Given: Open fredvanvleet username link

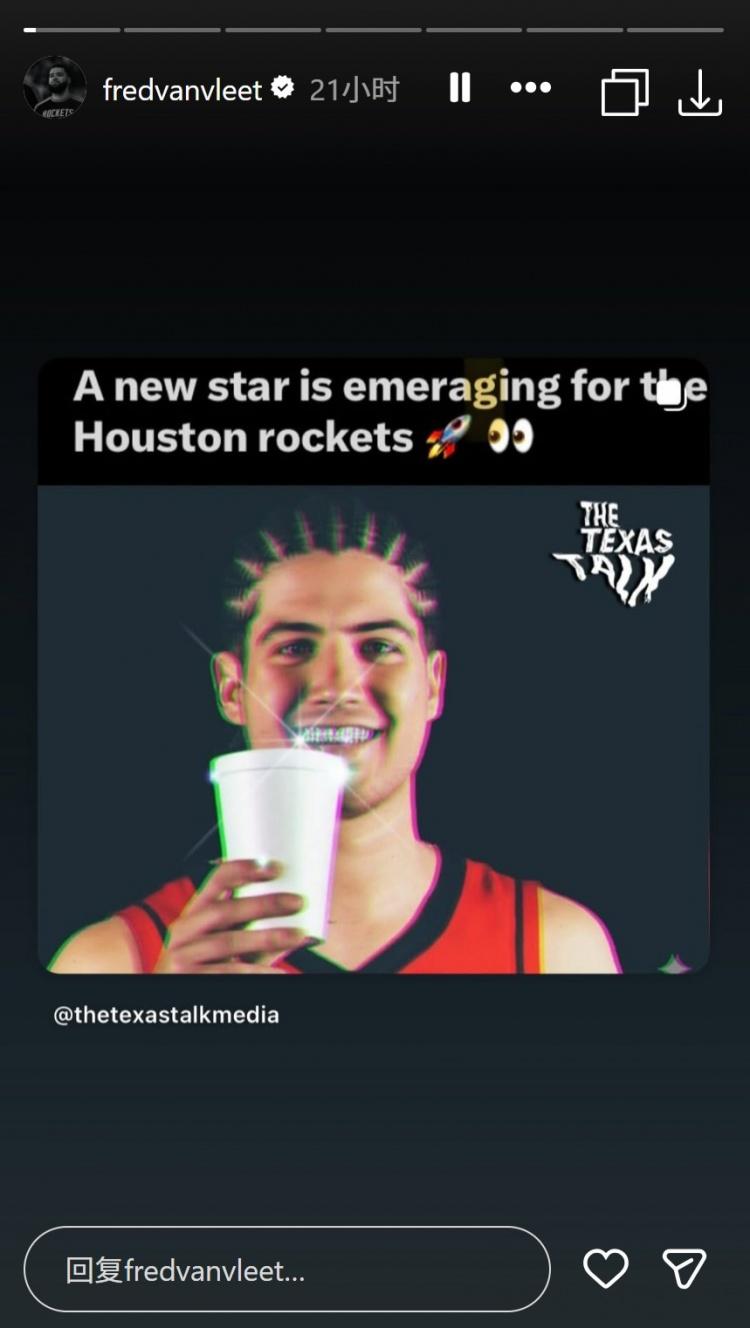Looking at the screenshot, I should [182, 90].
